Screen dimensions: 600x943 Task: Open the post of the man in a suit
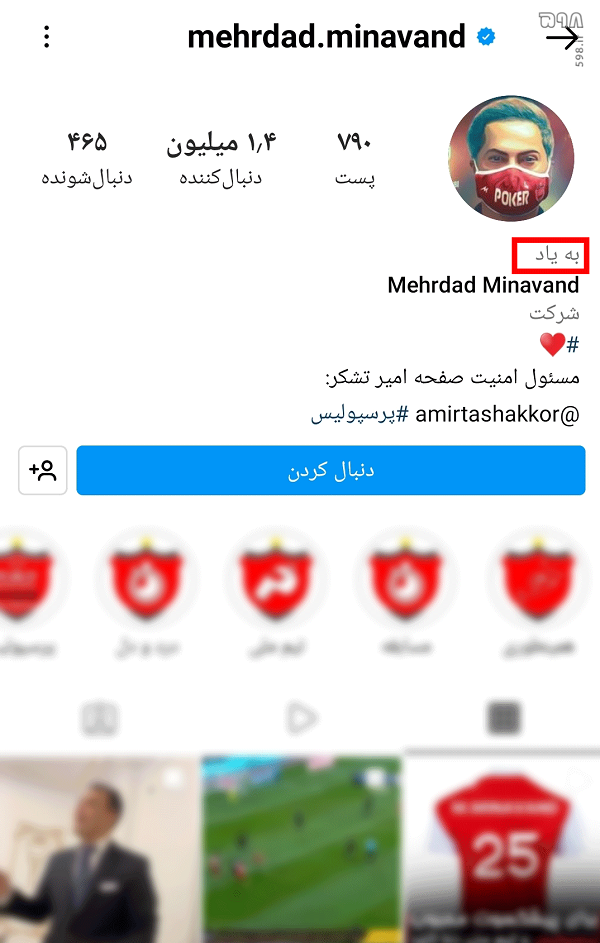pyautogui.click(x=98, y=850)
